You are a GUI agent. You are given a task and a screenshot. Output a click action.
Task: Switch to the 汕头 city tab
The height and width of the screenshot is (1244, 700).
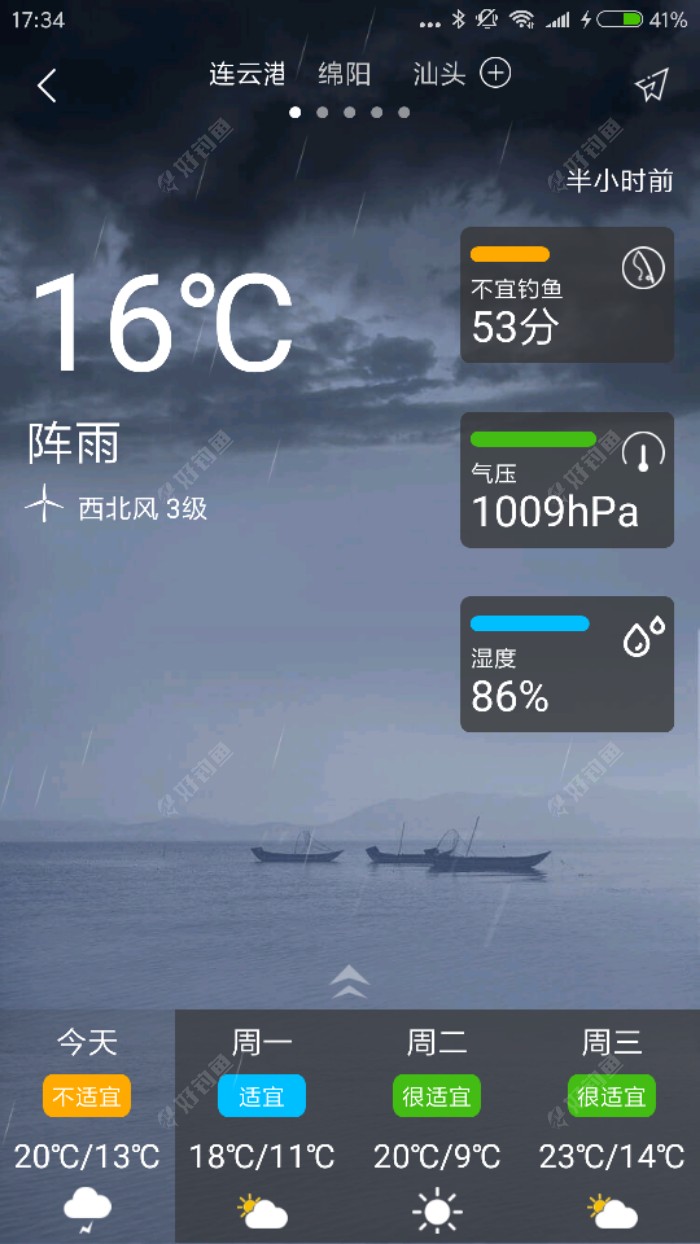[439, 74]
